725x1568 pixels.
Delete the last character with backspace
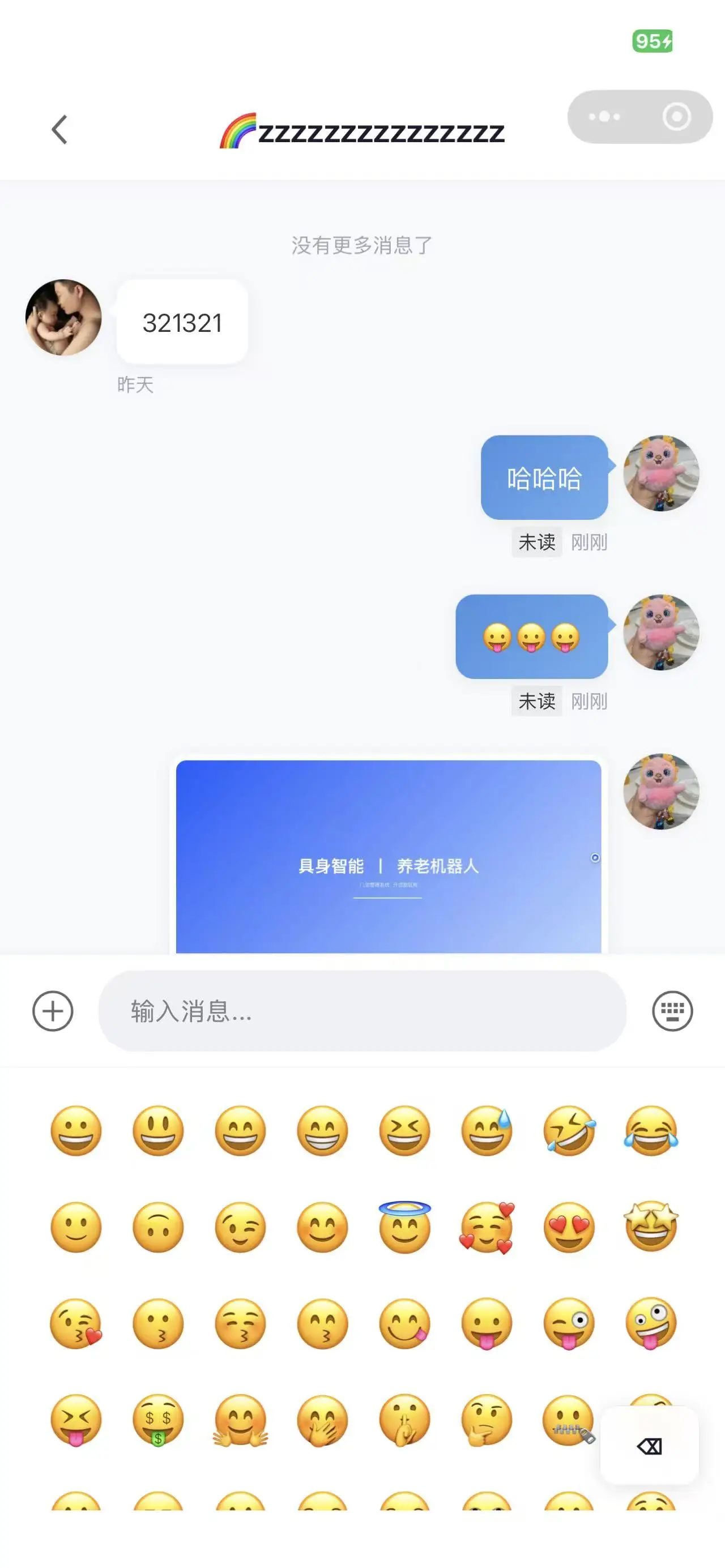point(649,1446)
